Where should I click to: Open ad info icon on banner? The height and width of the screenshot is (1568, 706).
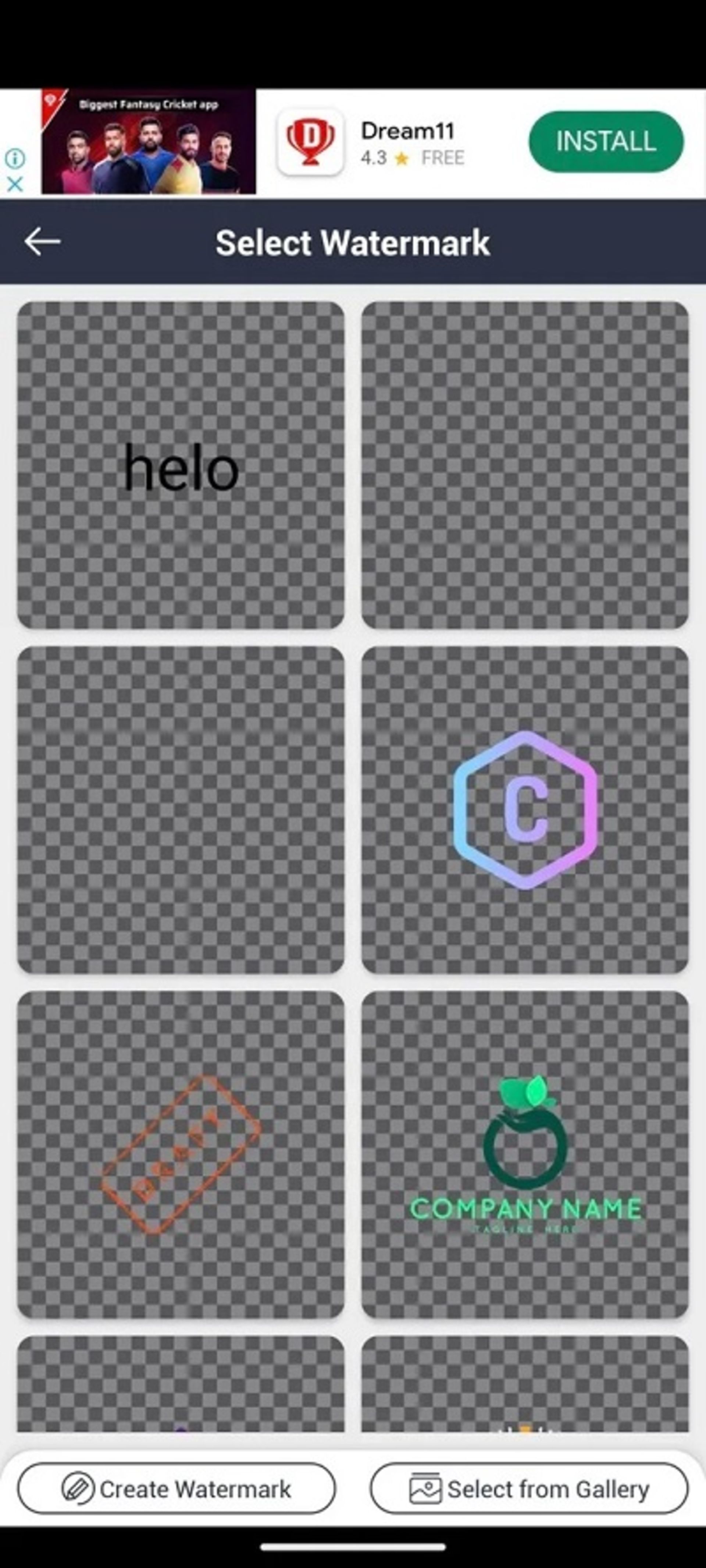(15, 159)
